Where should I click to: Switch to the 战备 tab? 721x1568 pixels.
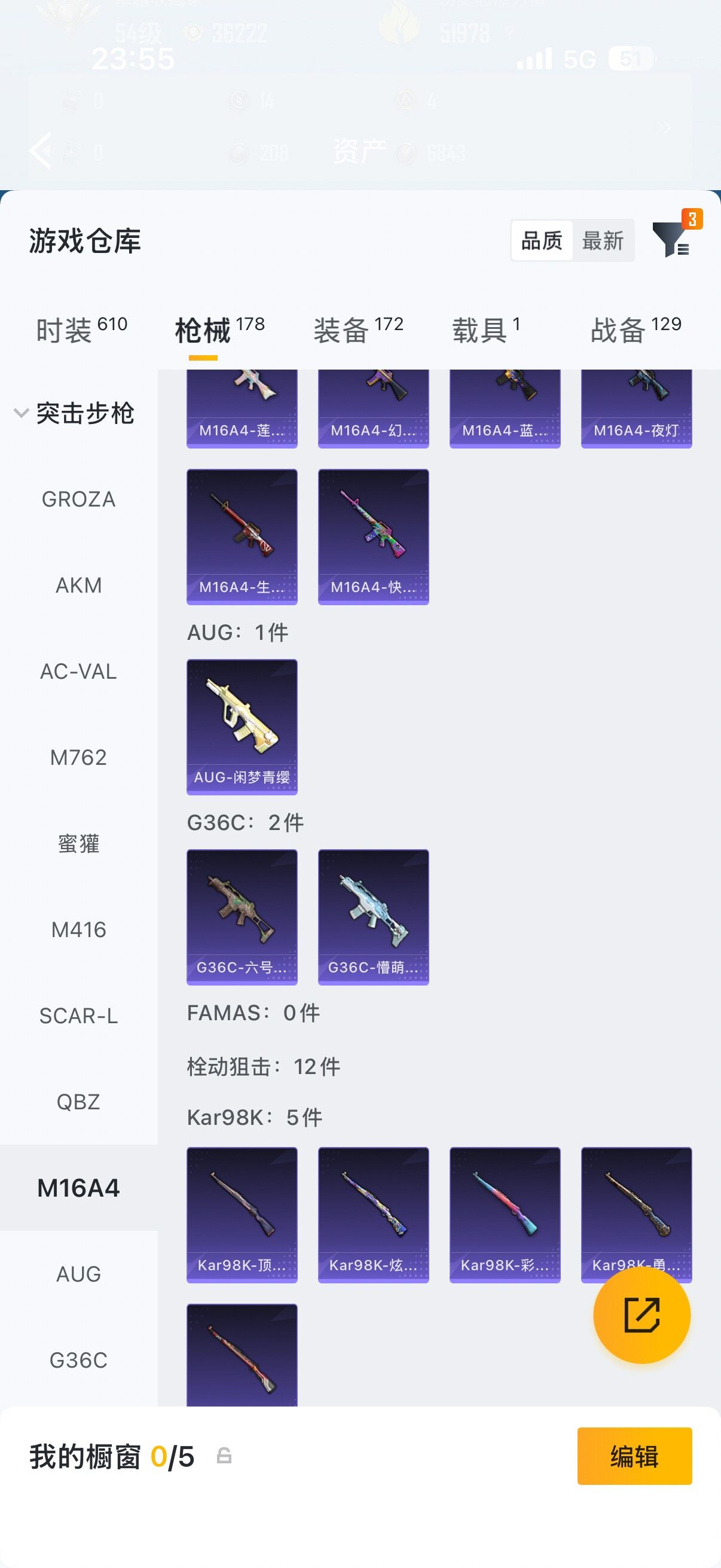636,331
